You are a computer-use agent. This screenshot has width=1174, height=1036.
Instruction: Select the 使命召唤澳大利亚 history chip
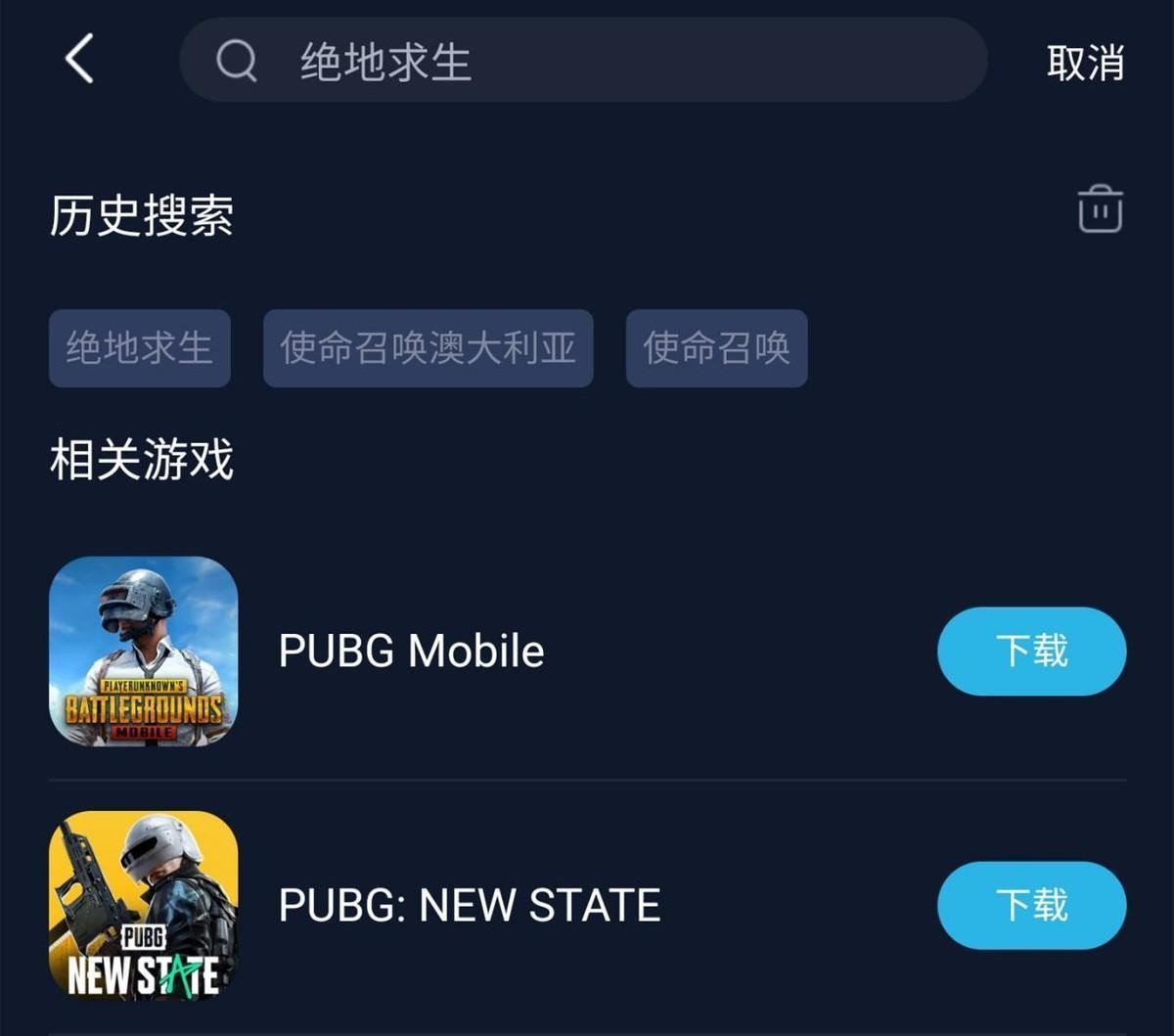(x=428, y=348)
